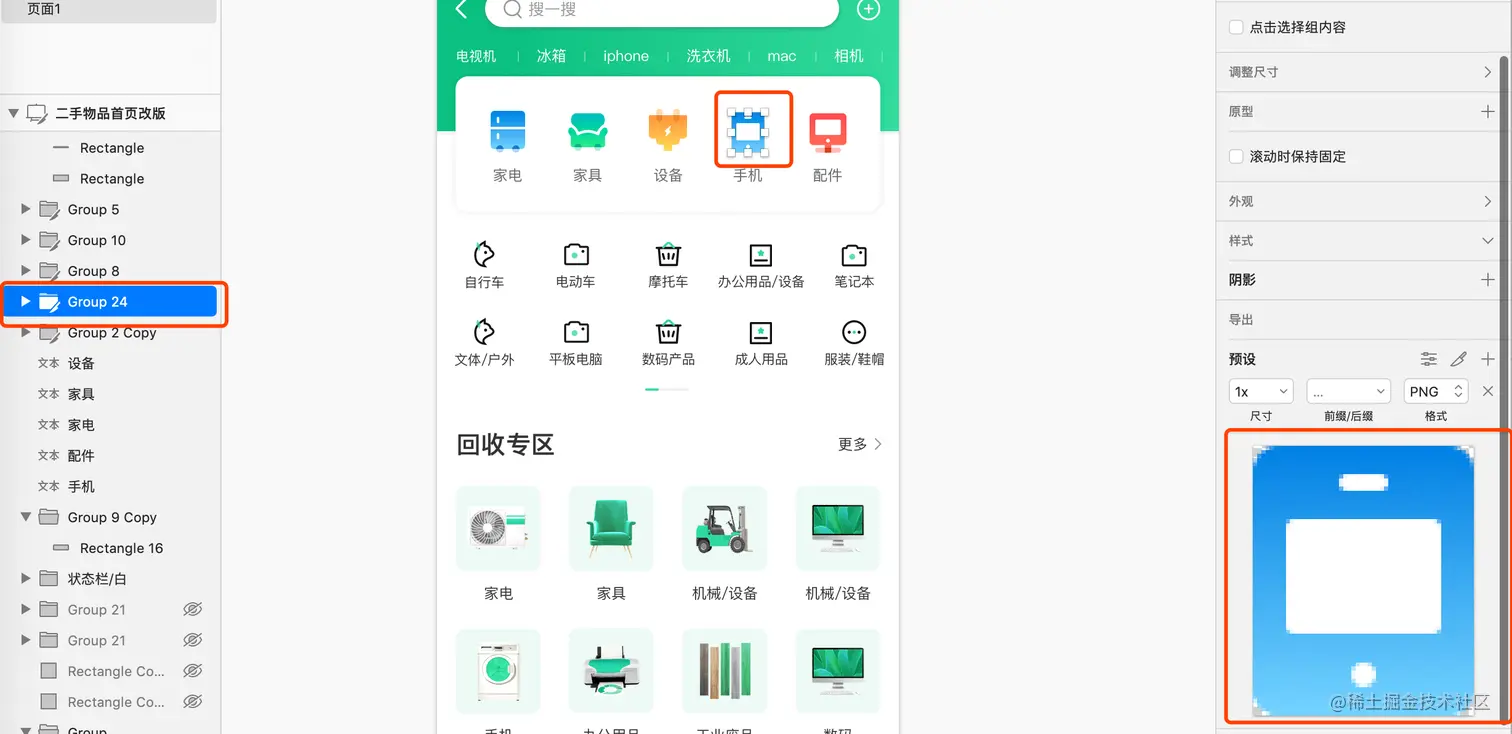The height and width of the screenshot is (734, 1512).
Task: Add a new 阴影 shadow
Action: pyautogui.click(x=1488, y=280)
